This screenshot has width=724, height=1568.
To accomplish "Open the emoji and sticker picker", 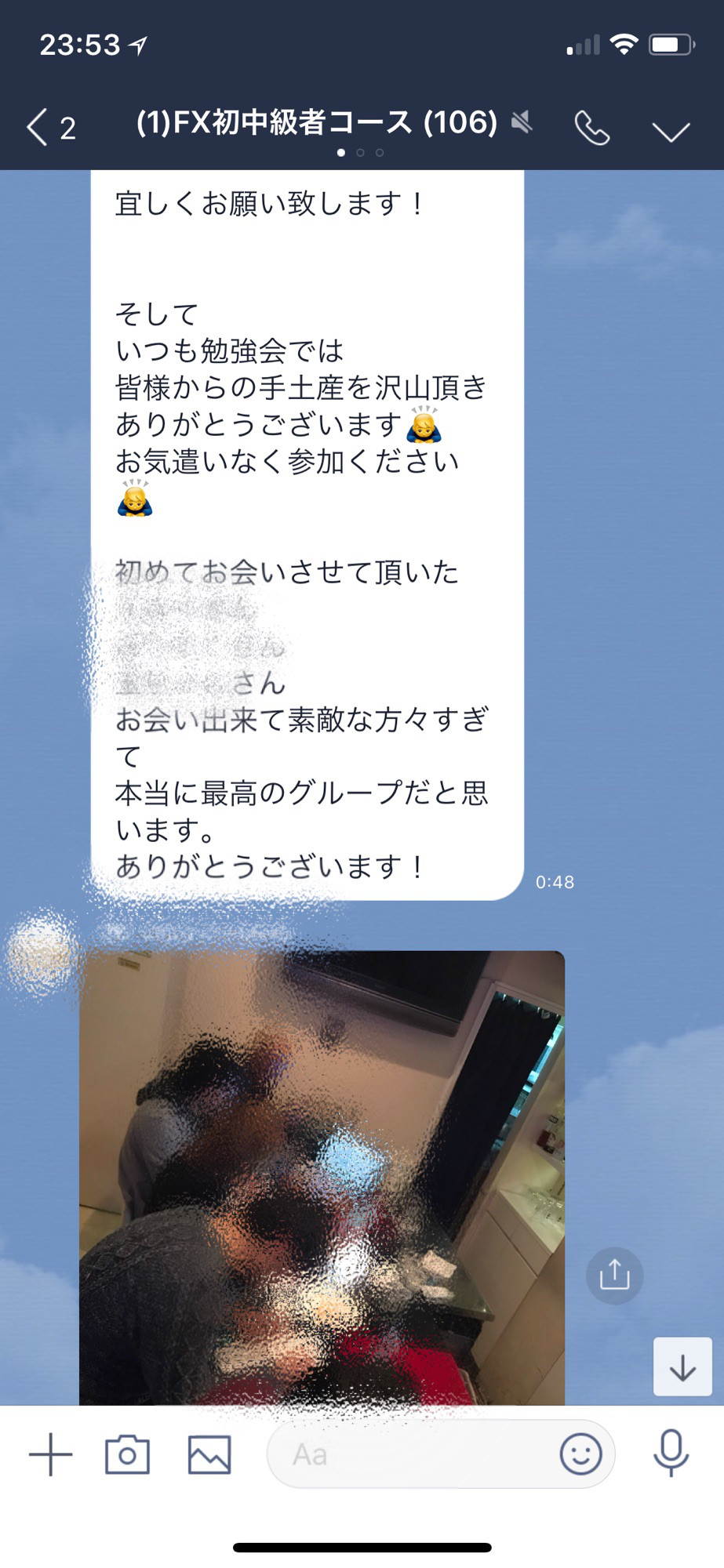I will tap(580, 1455).
